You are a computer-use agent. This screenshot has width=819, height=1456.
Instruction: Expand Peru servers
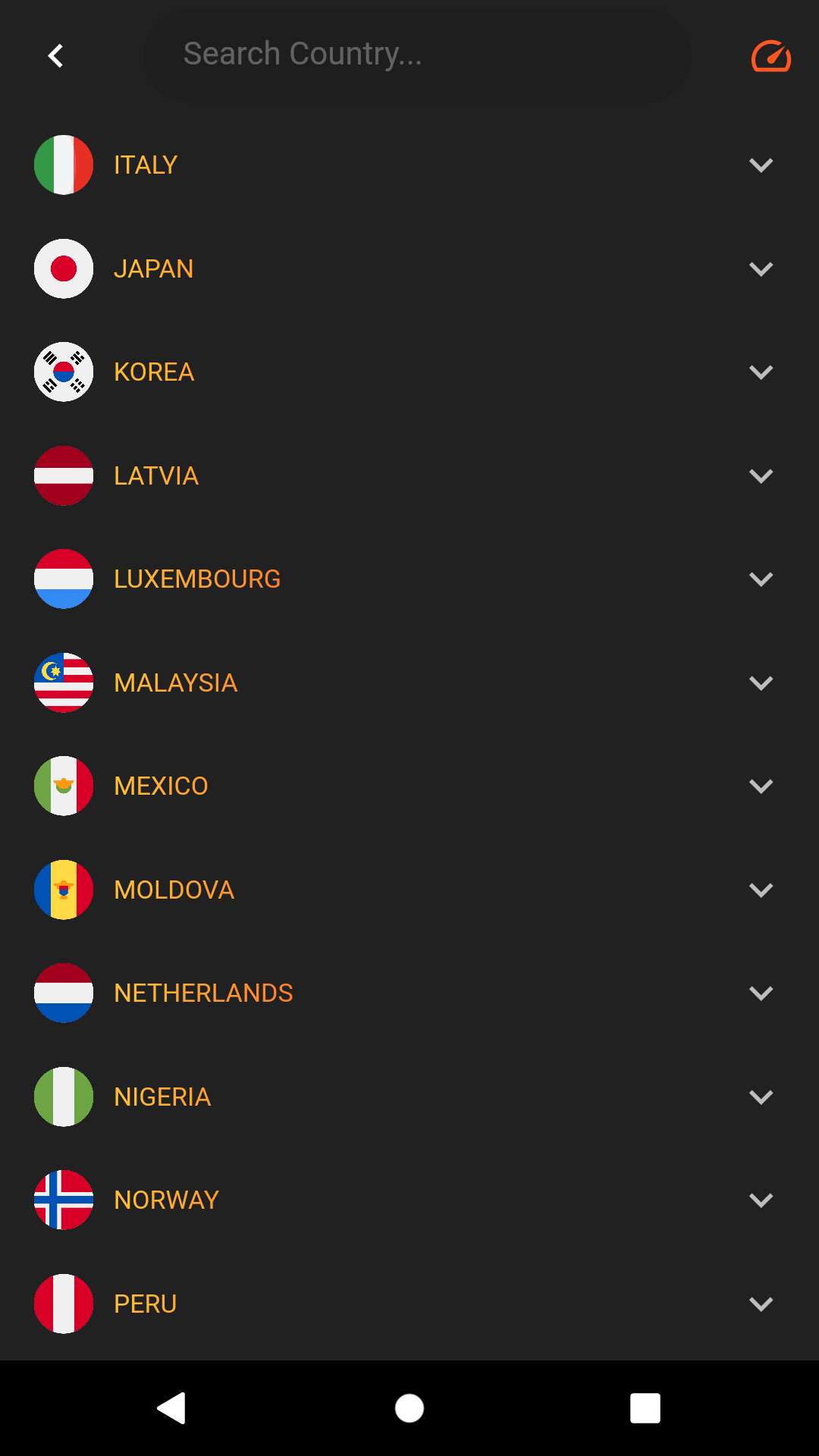click(409, 1304)
